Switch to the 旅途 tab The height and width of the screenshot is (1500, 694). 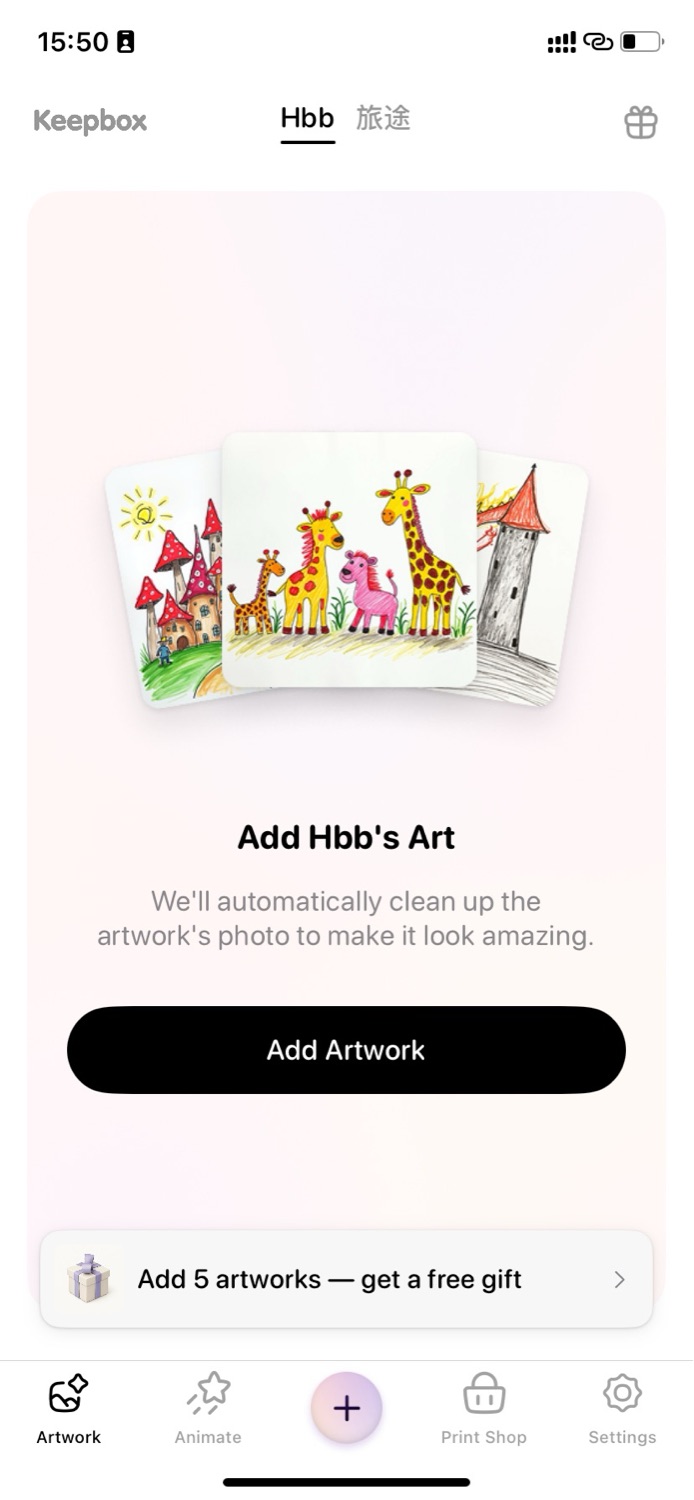(383, 119)
